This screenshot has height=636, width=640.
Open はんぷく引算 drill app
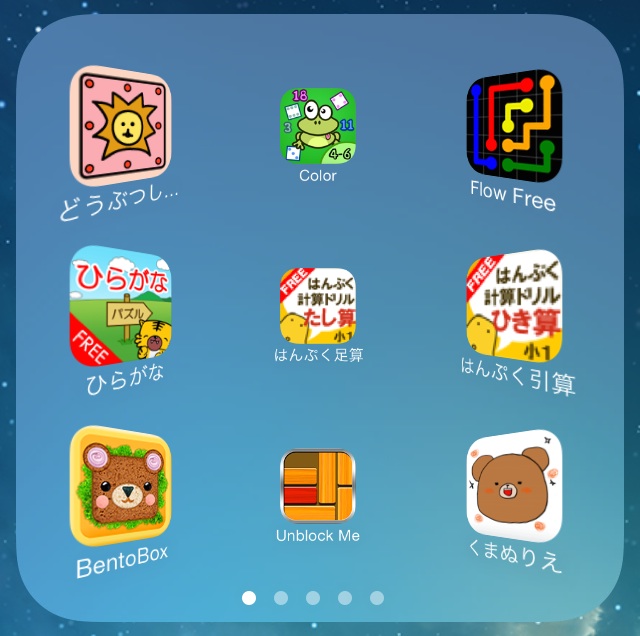coord(514,303)
